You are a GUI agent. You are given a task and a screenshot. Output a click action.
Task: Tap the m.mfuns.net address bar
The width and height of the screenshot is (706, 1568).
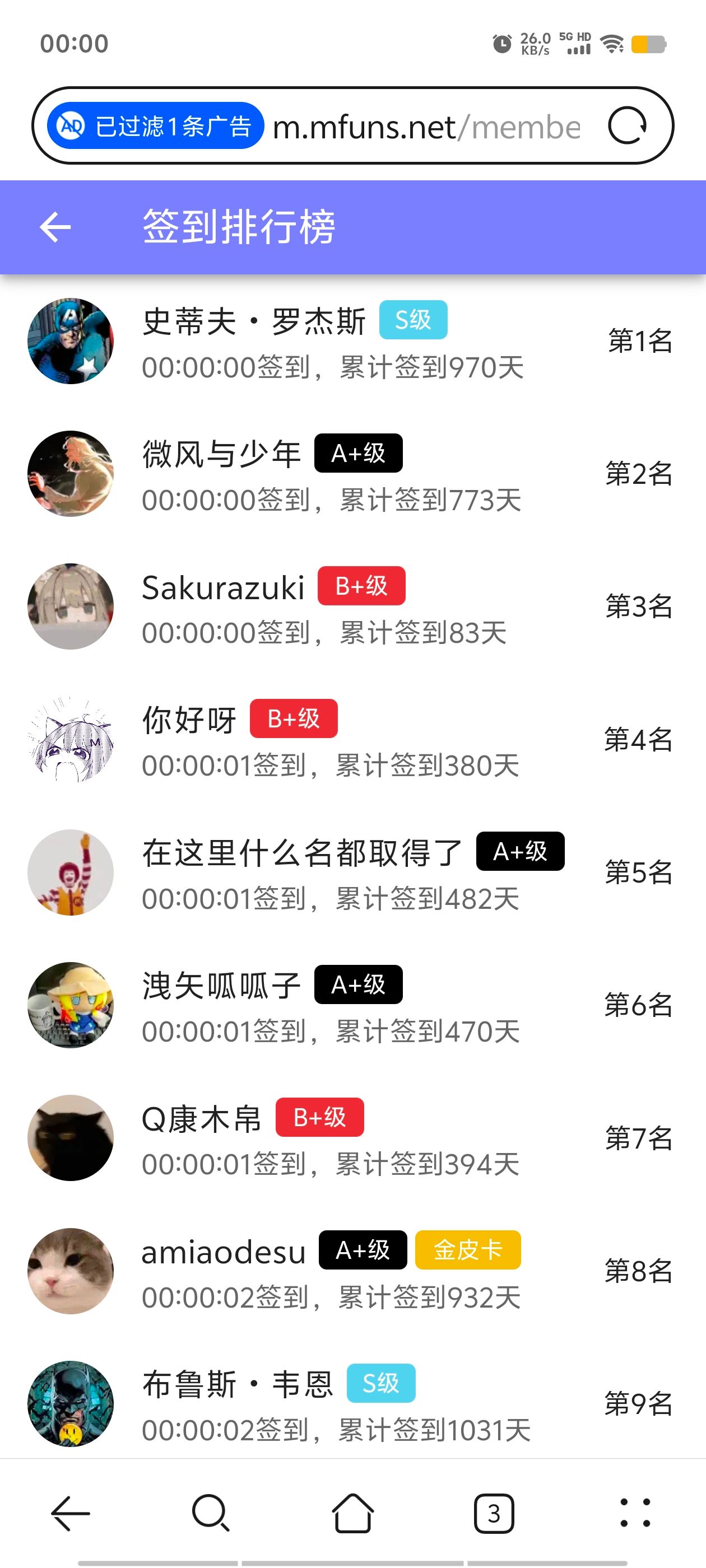(426, 127)
